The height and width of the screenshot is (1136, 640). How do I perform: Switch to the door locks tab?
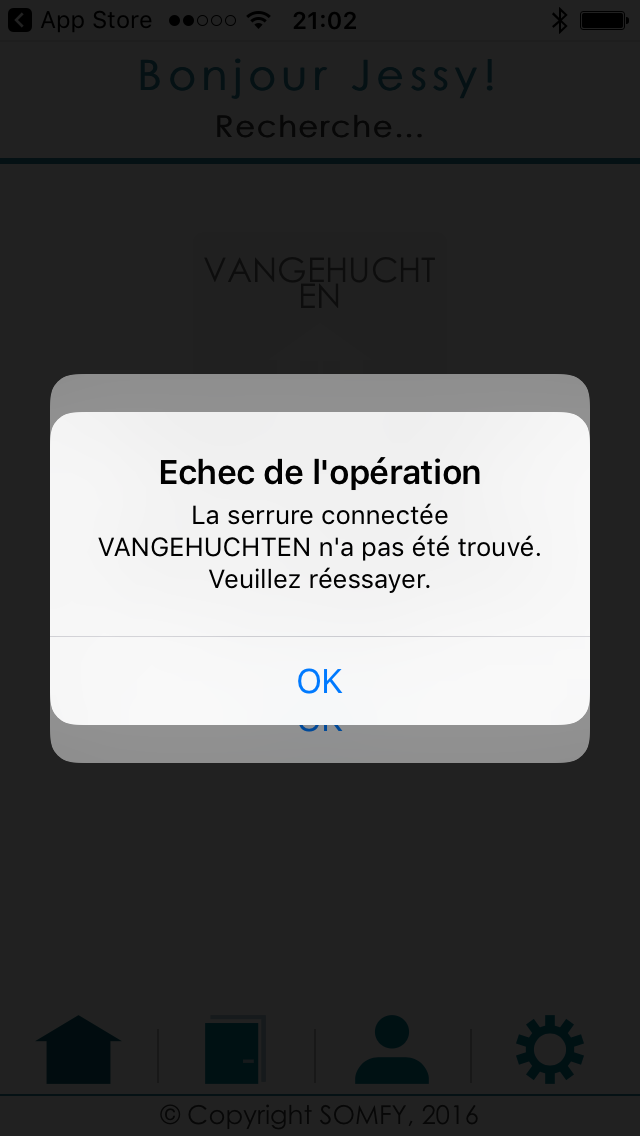pyautogui.click(x=235, y=1050)
